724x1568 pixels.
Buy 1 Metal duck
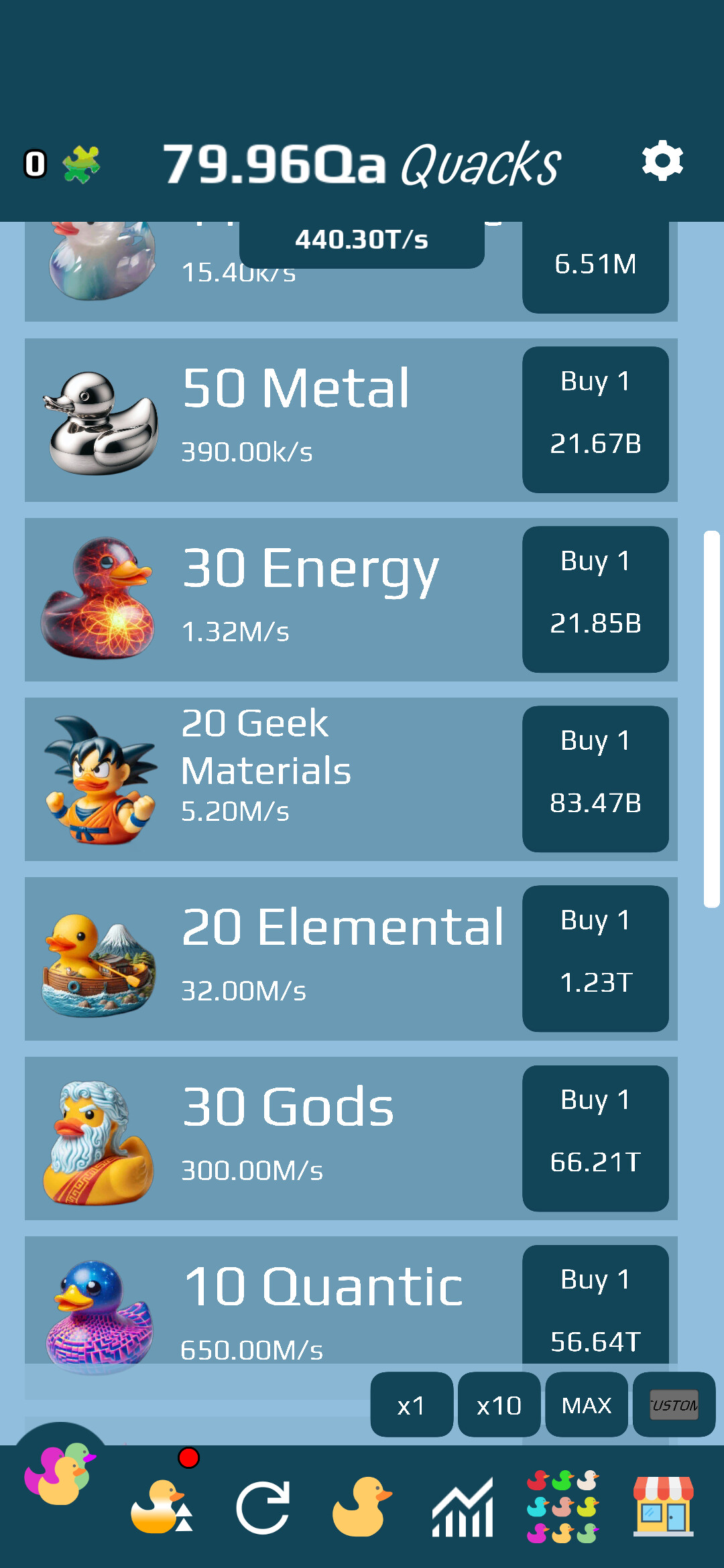(x=595, y=417)
